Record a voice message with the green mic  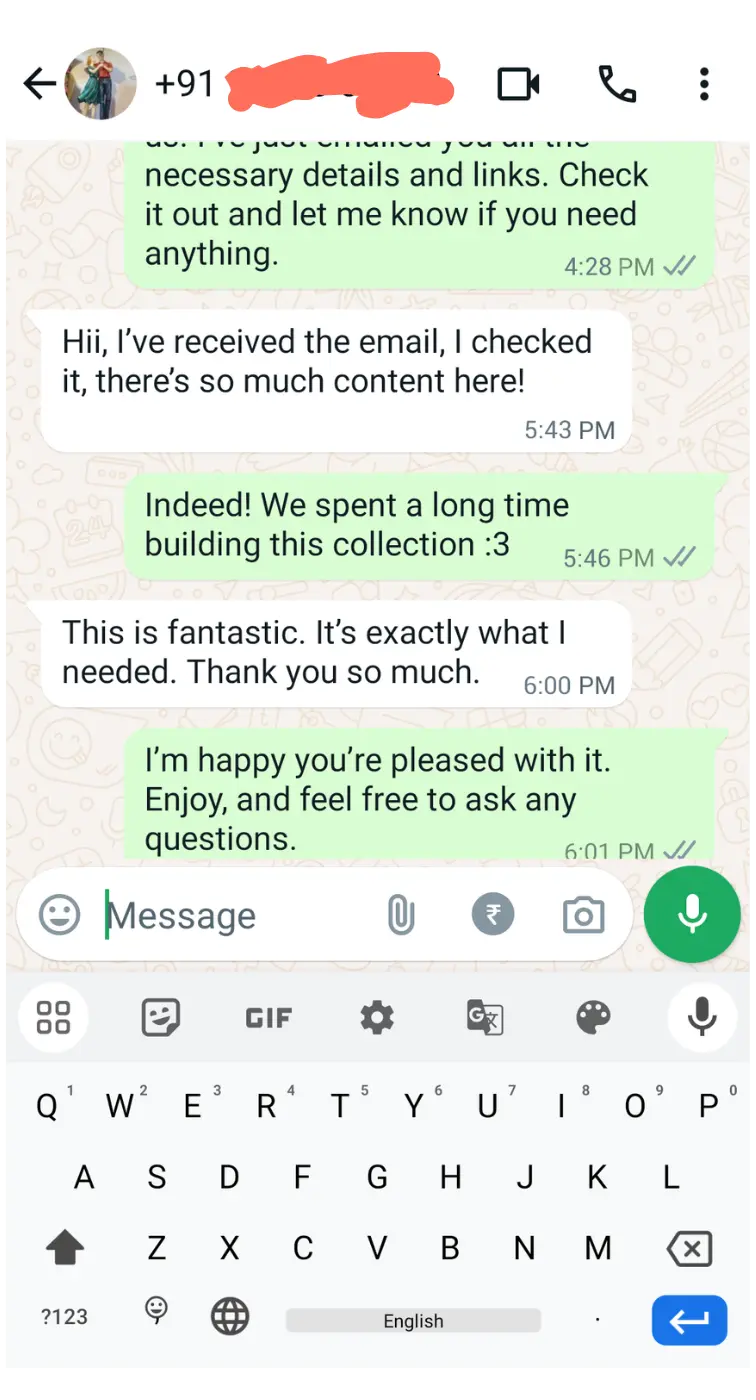coord(692,914)
